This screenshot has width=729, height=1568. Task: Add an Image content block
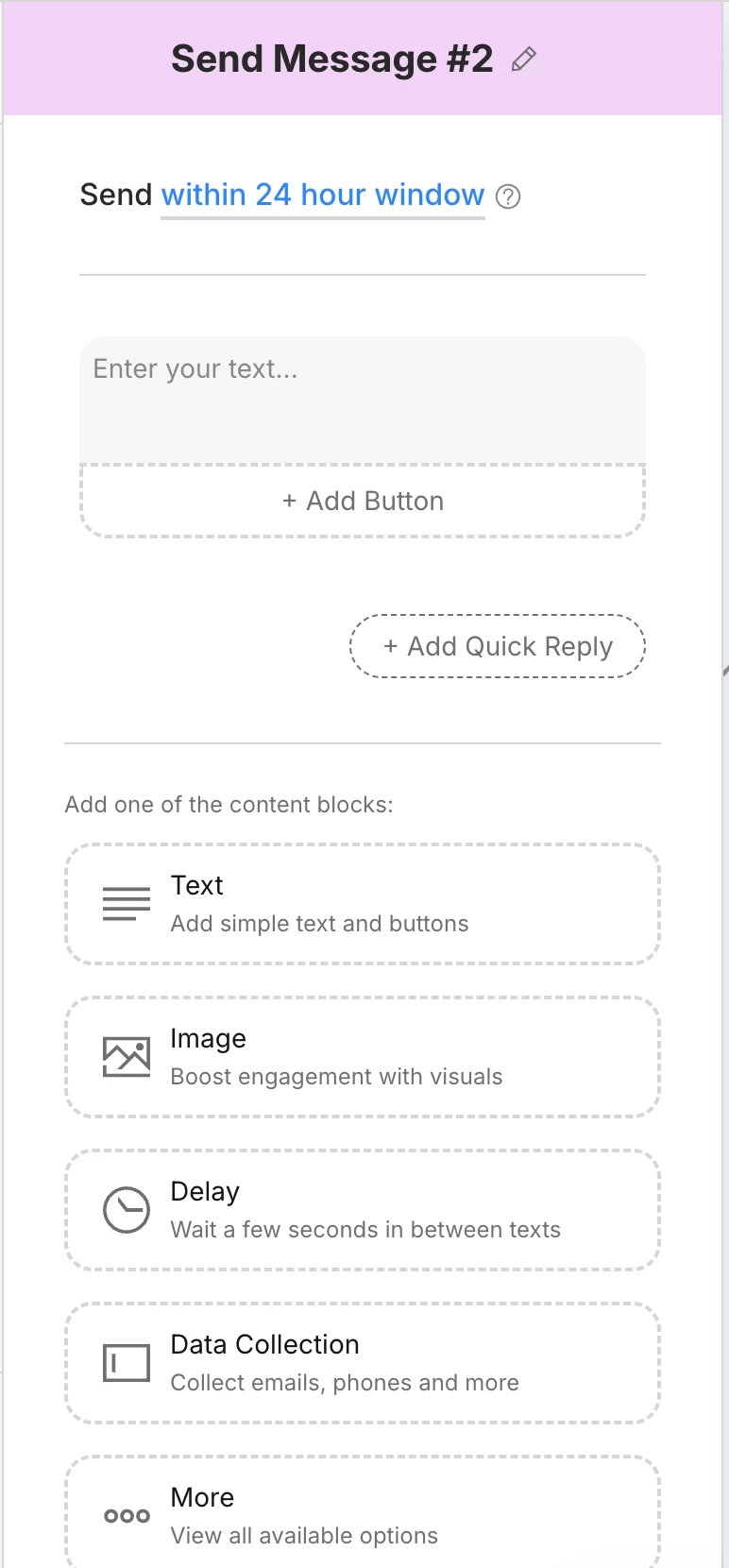(x=362, y=1057)
